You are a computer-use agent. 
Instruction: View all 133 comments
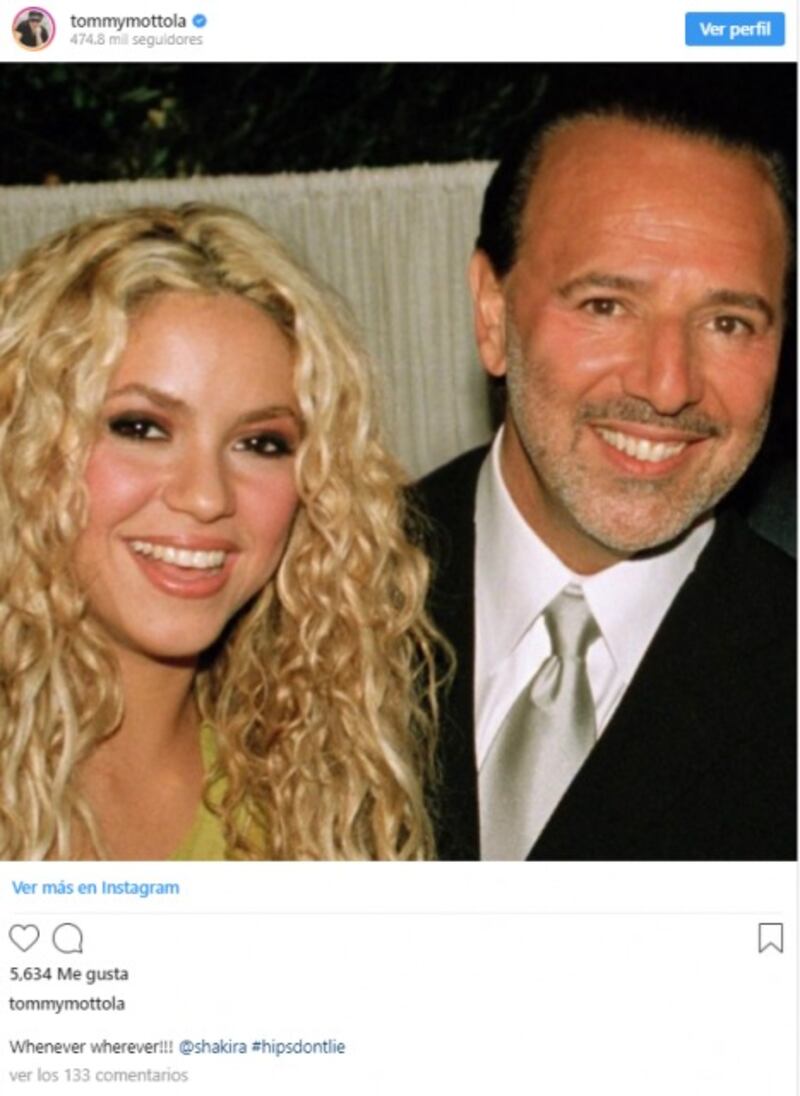pos(98,1075)
